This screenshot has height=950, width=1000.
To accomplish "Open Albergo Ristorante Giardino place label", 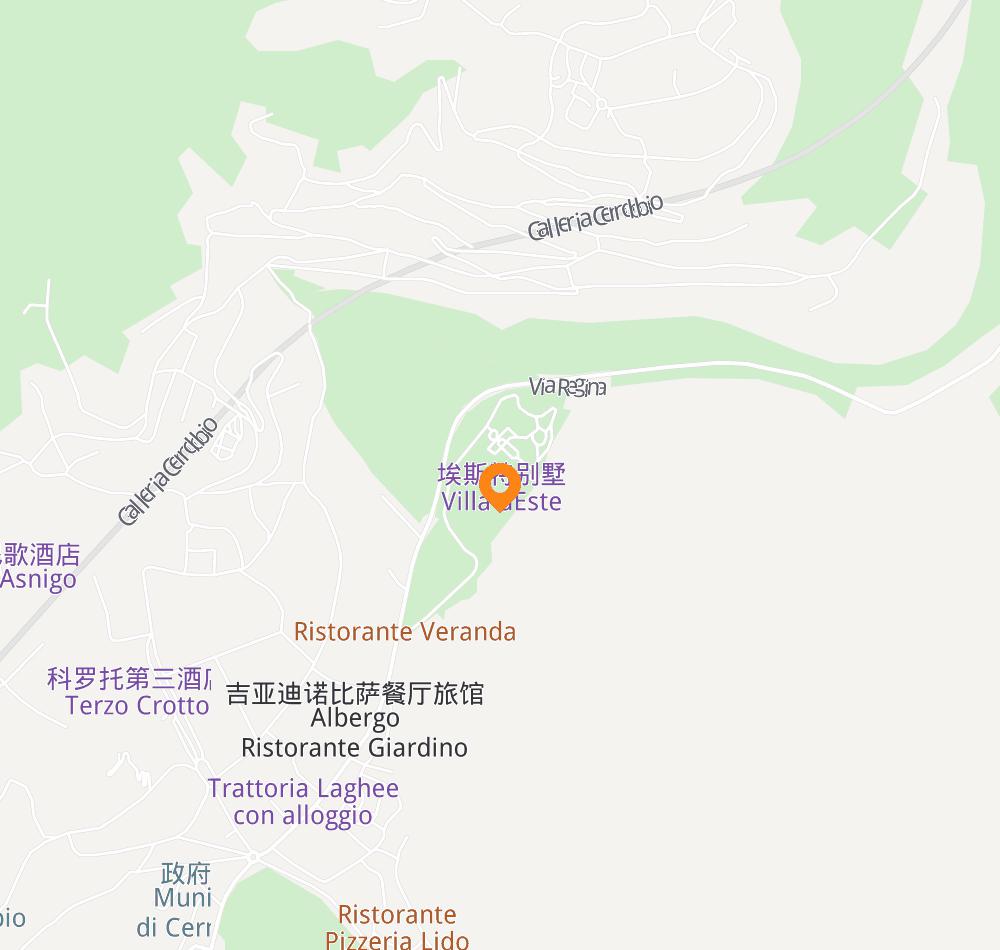I will pyautogui.click(x=354, y=720).
